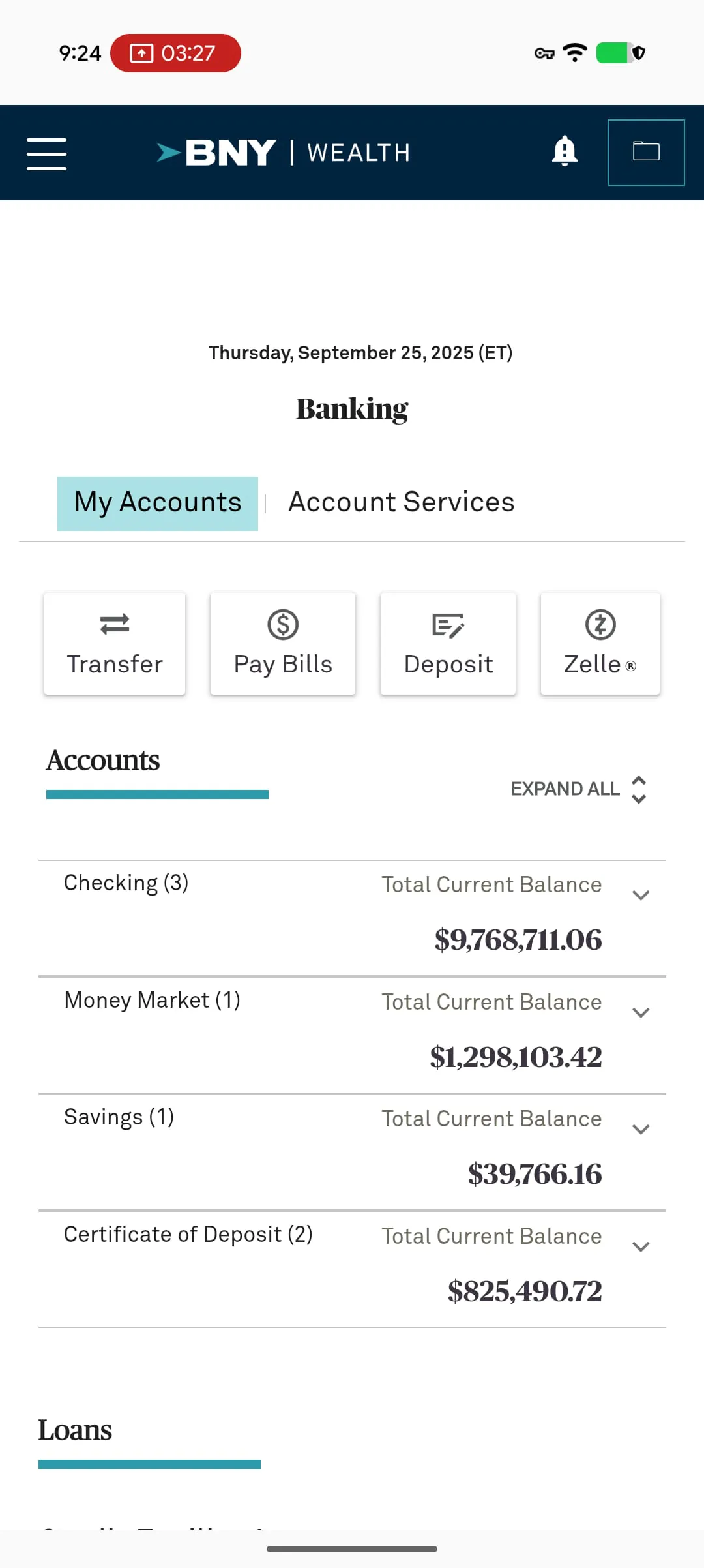Open the hamburger navigation menu
The image size is (704, 1568).
(46, 152)
